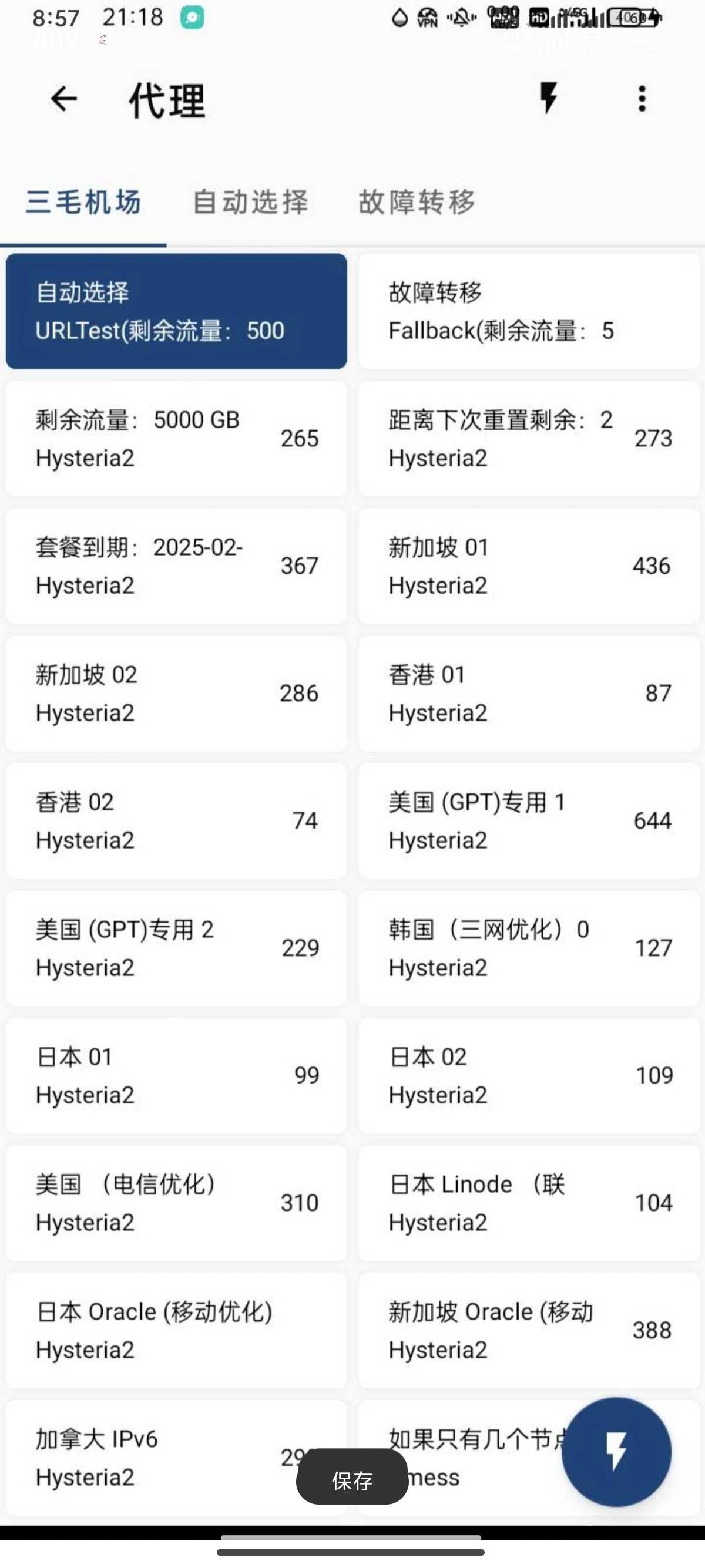The image size is (705, 1568).
Task: Tap the 保存 button
Action: click(352, 1476)
